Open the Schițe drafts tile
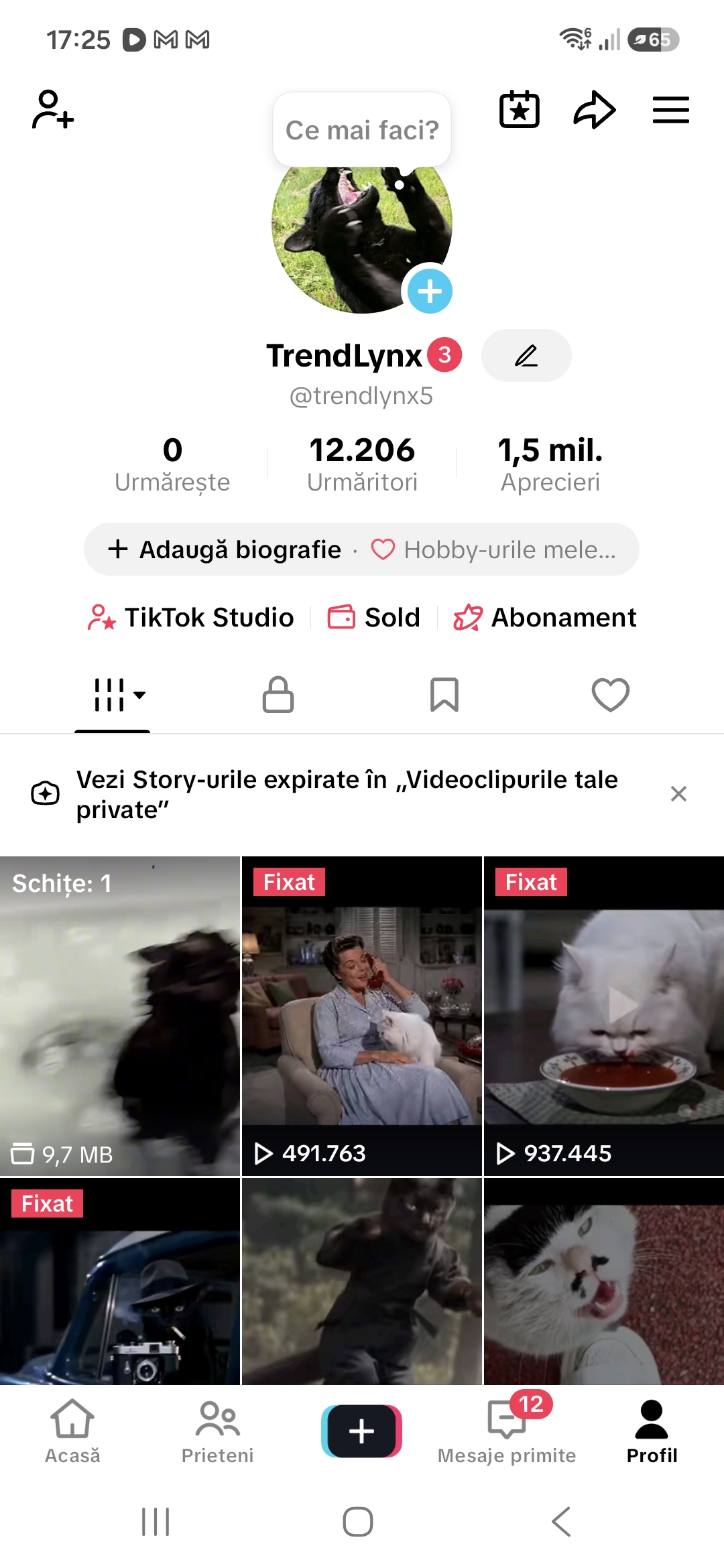This screenshot has width=724, height=1568. tap(120, 1016)
